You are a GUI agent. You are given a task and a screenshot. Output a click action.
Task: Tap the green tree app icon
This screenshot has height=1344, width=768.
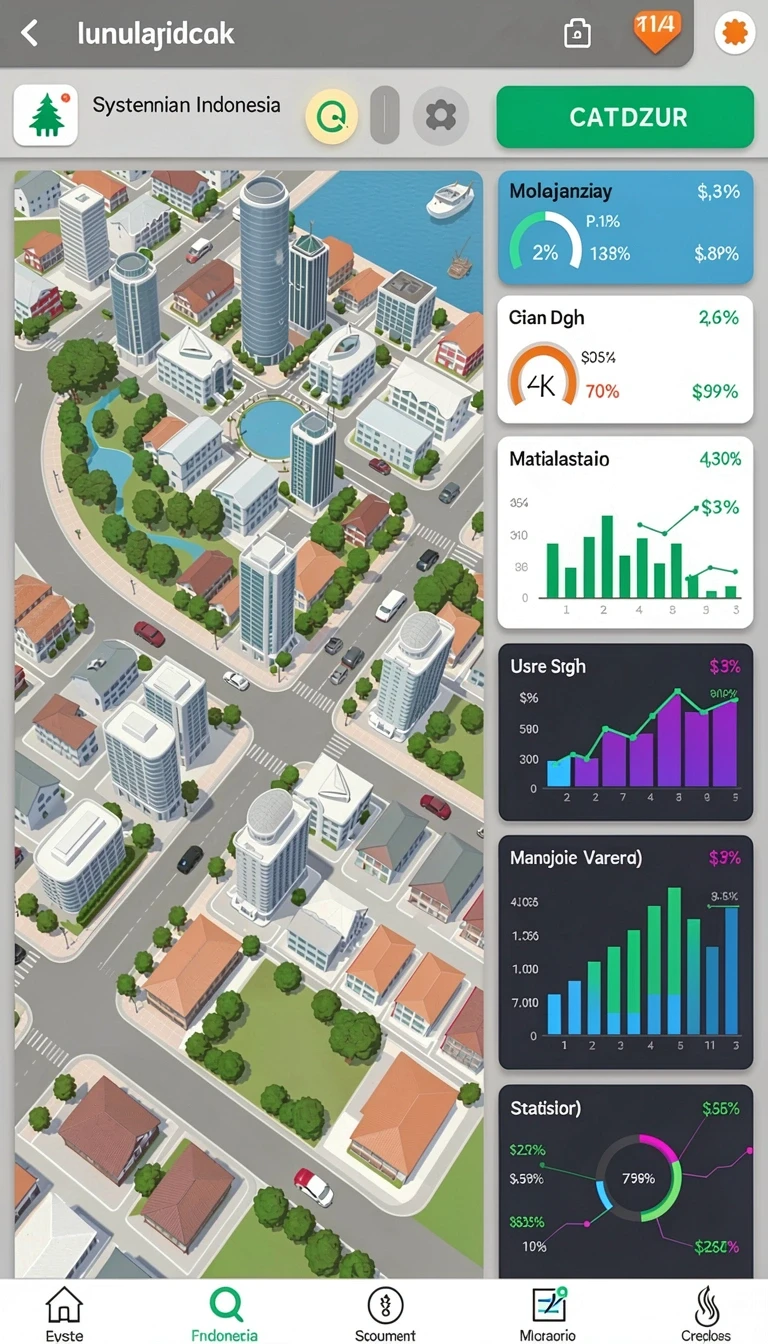pyautogui.click(x=46, y=116)
